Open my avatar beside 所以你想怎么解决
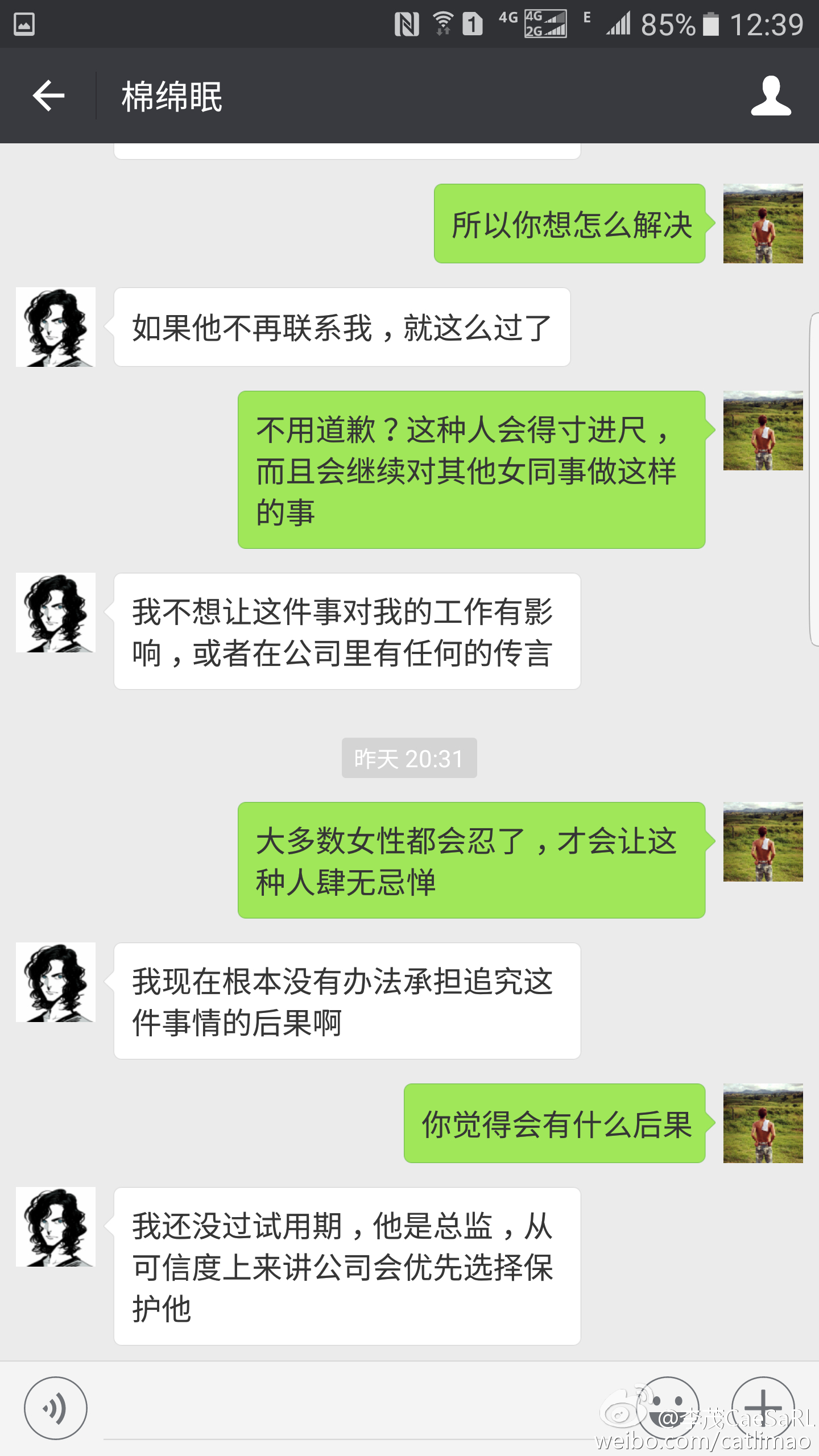The width and height of the screenshot is (819, 1456). click(763, 224)
